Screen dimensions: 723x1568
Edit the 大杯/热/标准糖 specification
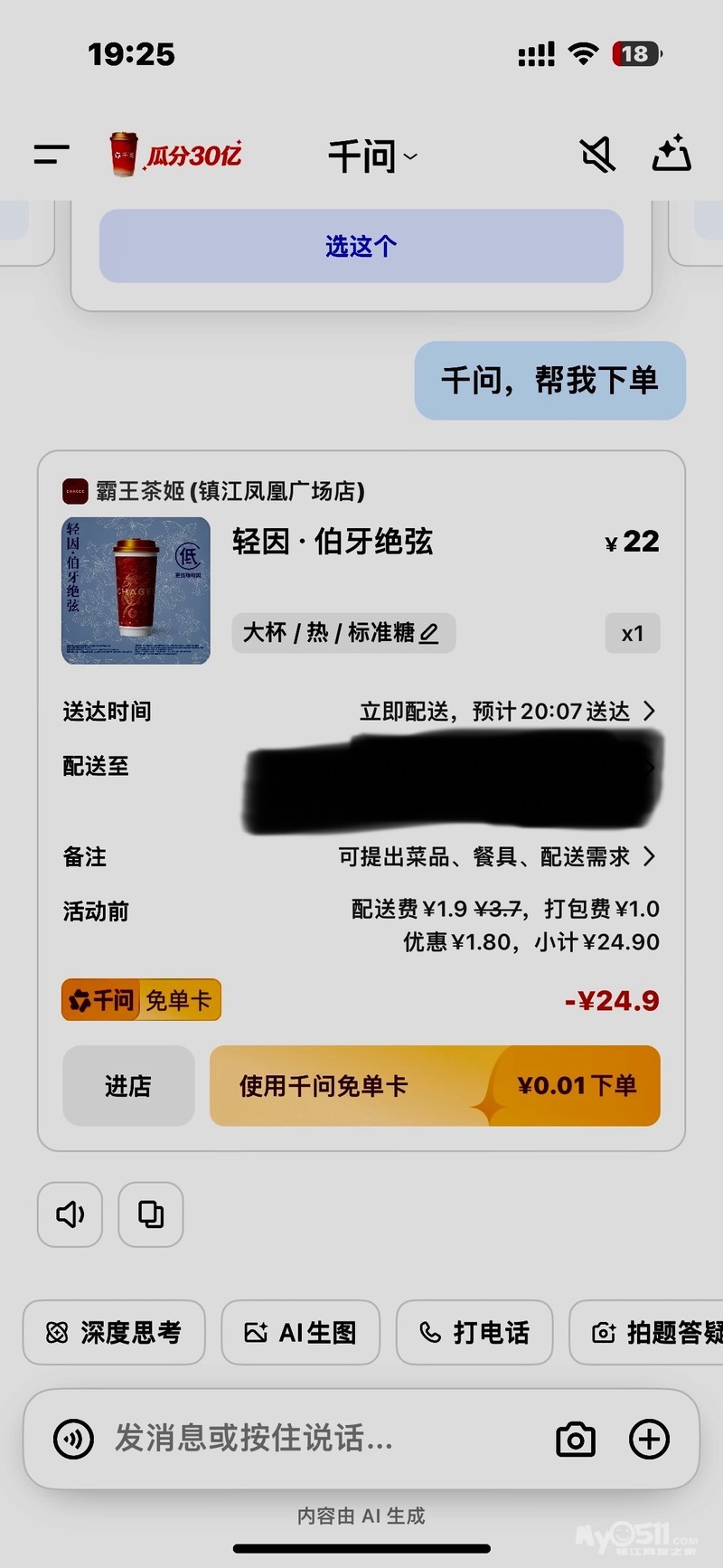[343, 633]
